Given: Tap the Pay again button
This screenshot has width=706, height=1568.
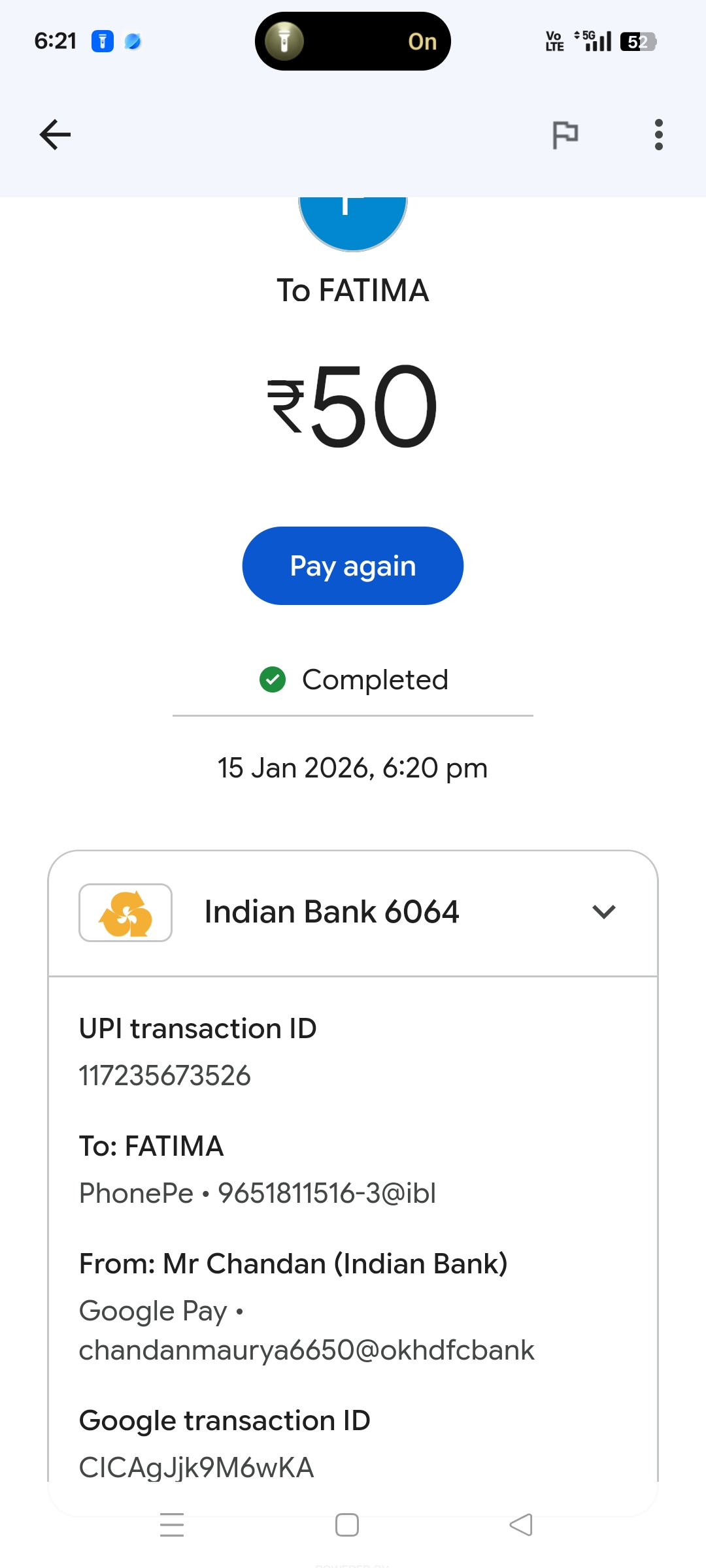Looking at the screenshot, I should coord(352,566).
